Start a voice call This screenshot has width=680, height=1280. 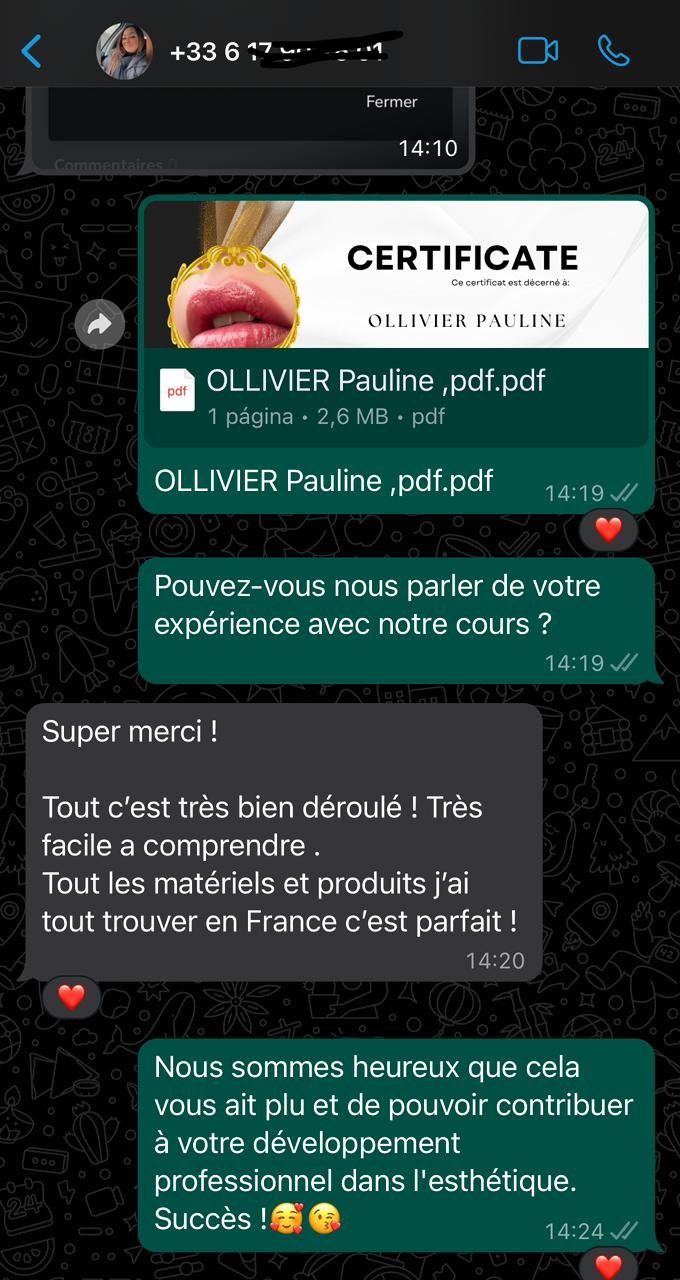pos(613,51)
